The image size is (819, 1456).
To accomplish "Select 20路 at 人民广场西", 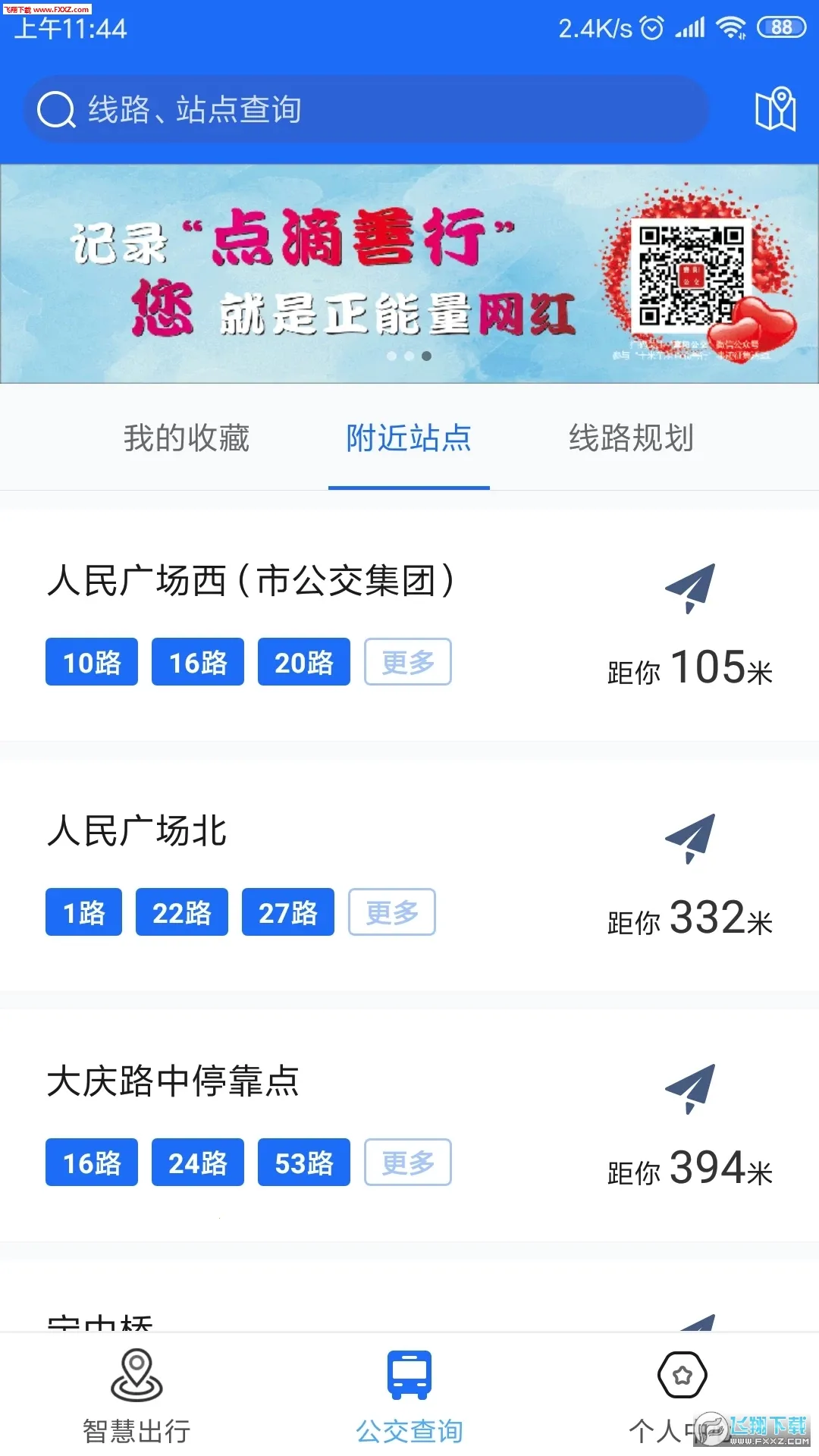I will point(304,662).
